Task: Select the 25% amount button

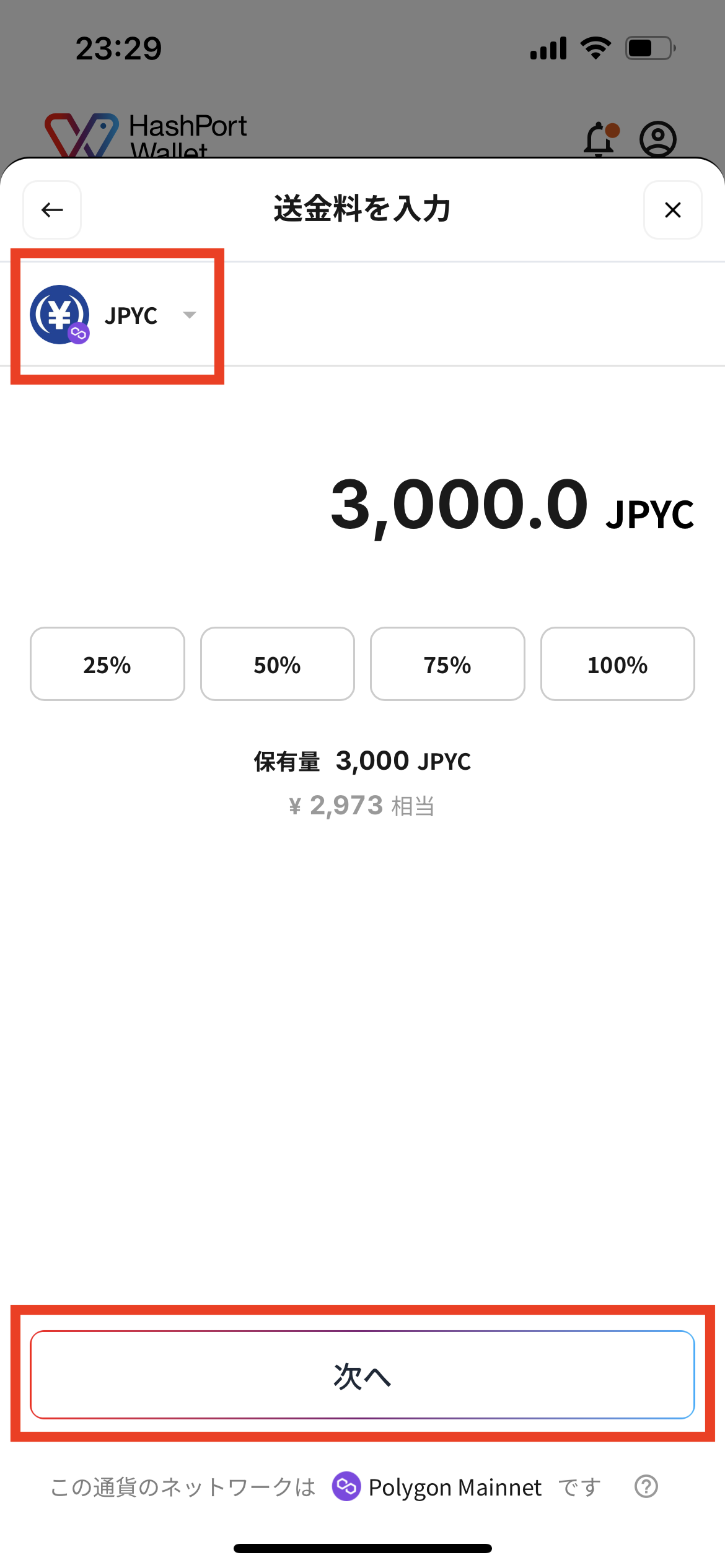Action: pos(107,664)
